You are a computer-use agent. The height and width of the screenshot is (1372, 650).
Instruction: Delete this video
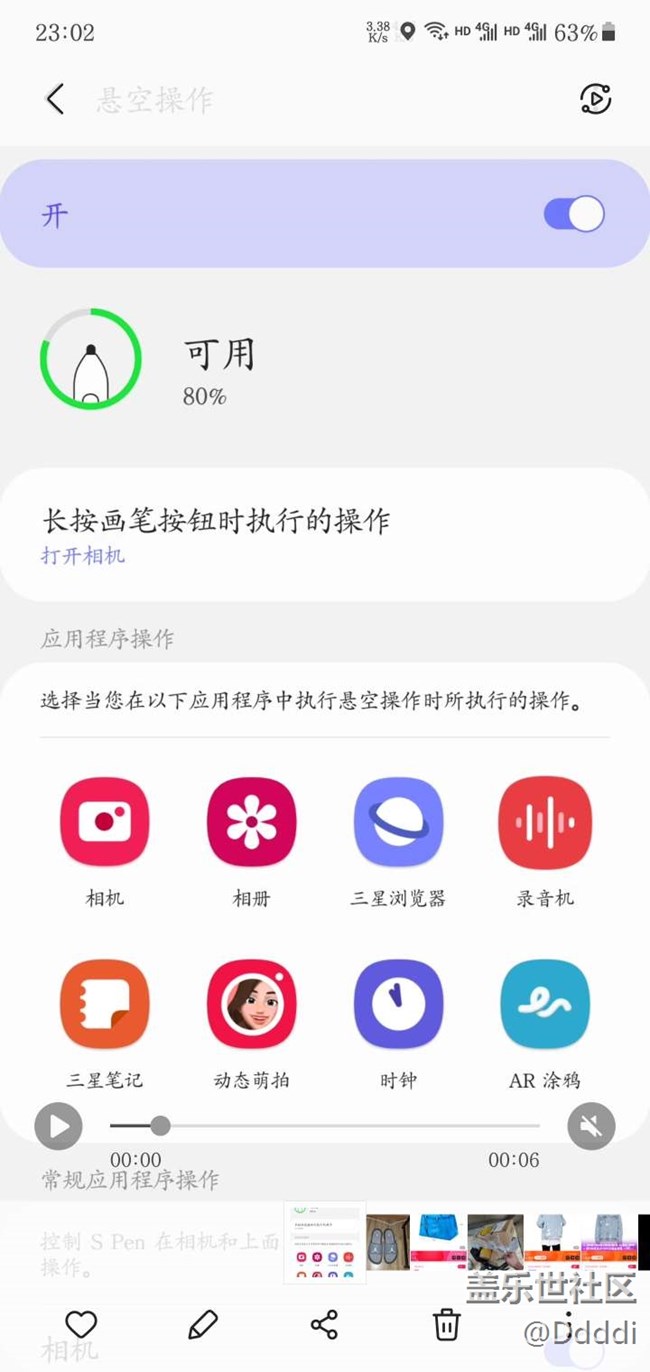click(446, 1325)
